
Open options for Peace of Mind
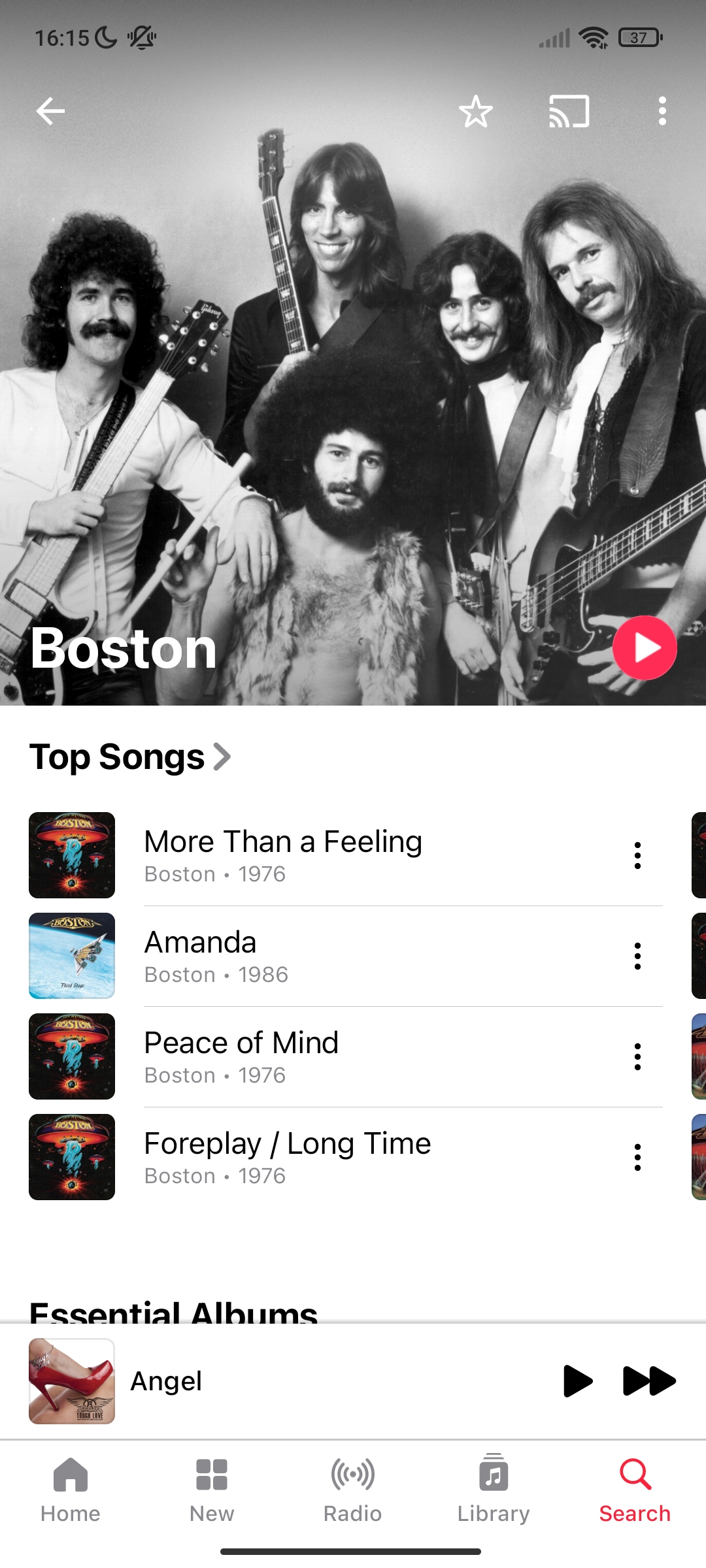click(x=637, y=1056)
